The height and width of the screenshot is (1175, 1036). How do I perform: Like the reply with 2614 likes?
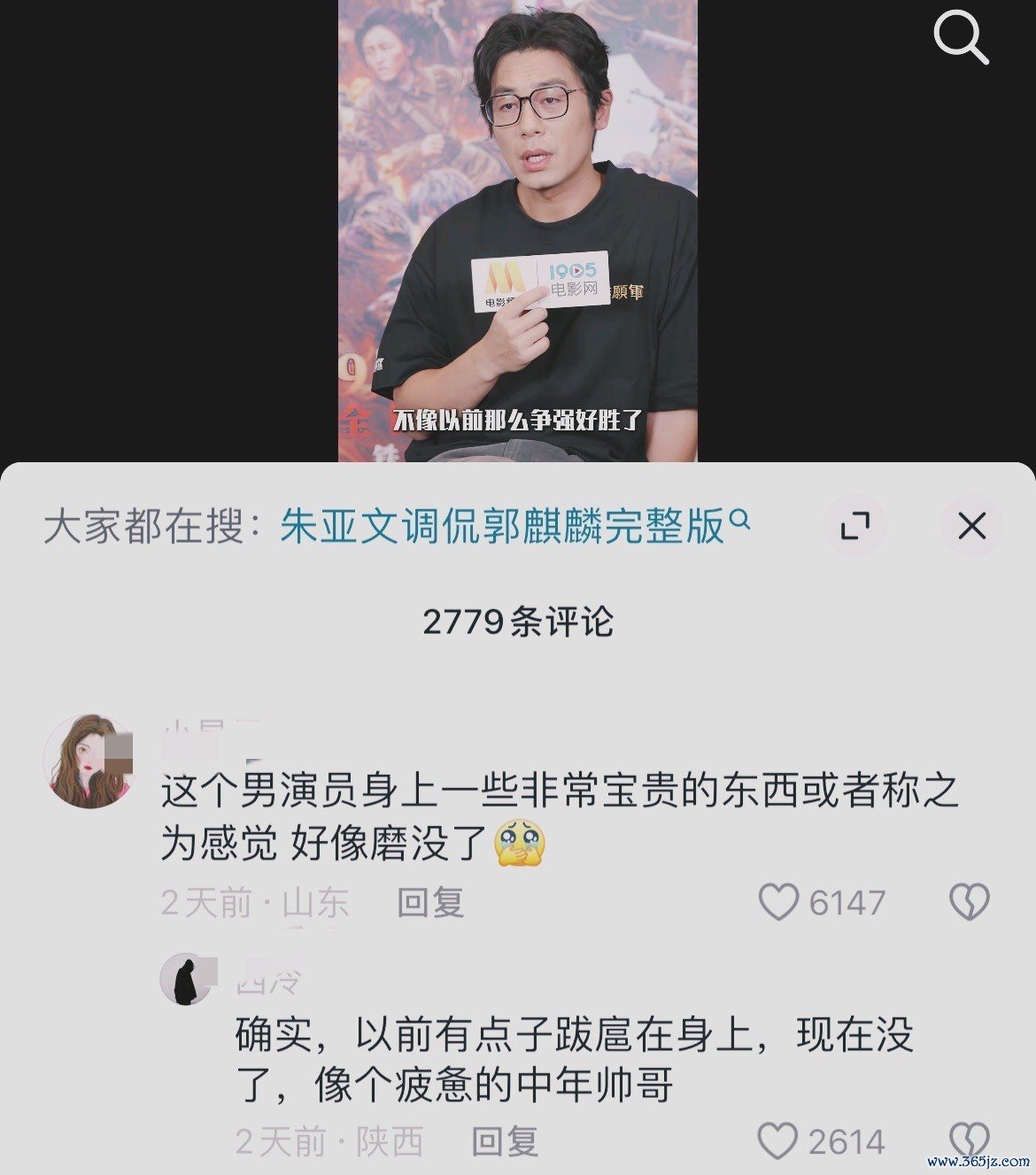779,1141
